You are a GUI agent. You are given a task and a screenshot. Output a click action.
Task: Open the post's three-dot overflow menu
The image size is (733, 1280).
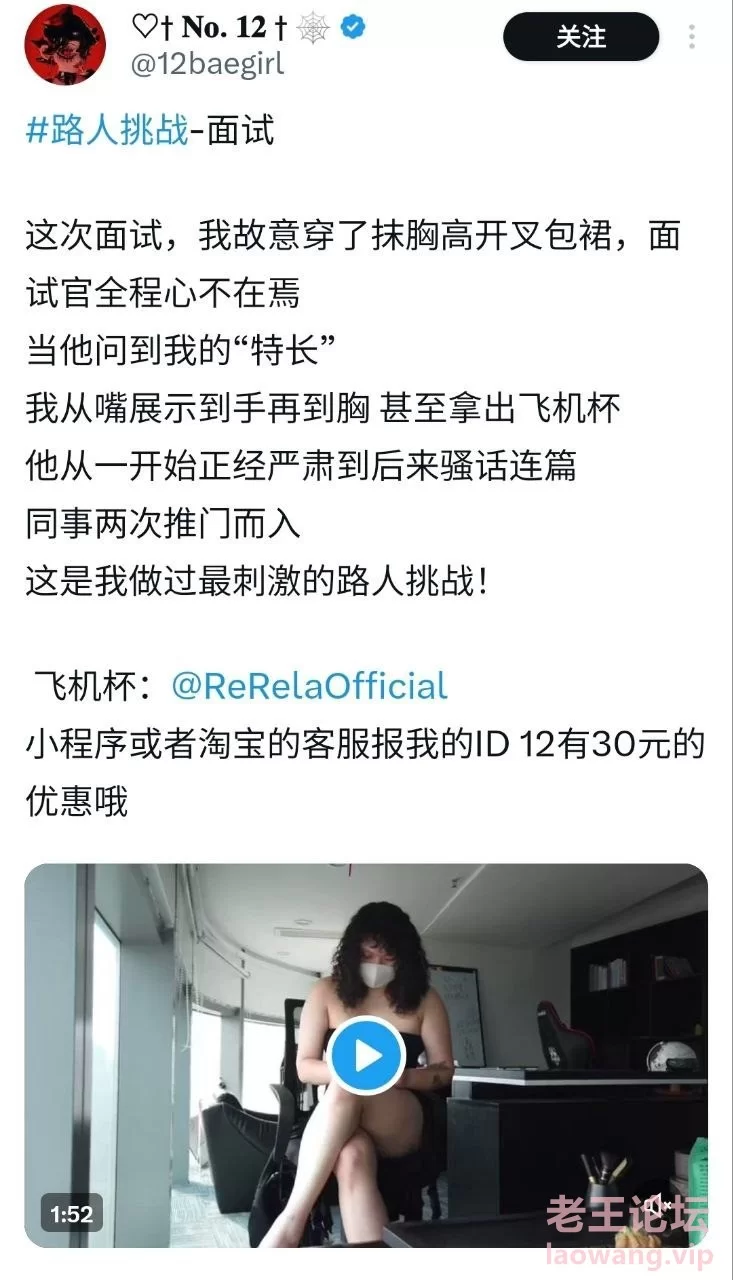tap(691, 39)
